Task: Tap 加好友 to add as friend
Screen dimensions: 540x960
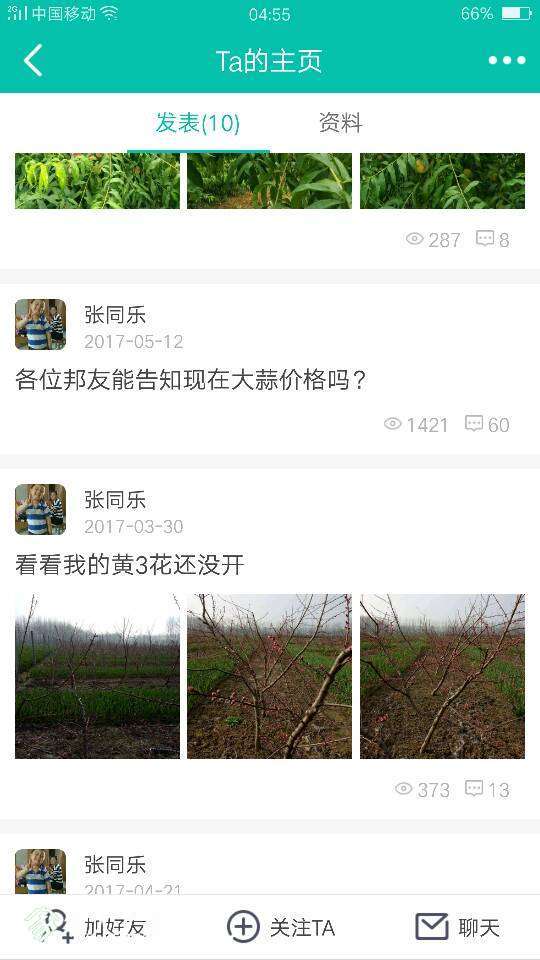Action: coord(87,926)
